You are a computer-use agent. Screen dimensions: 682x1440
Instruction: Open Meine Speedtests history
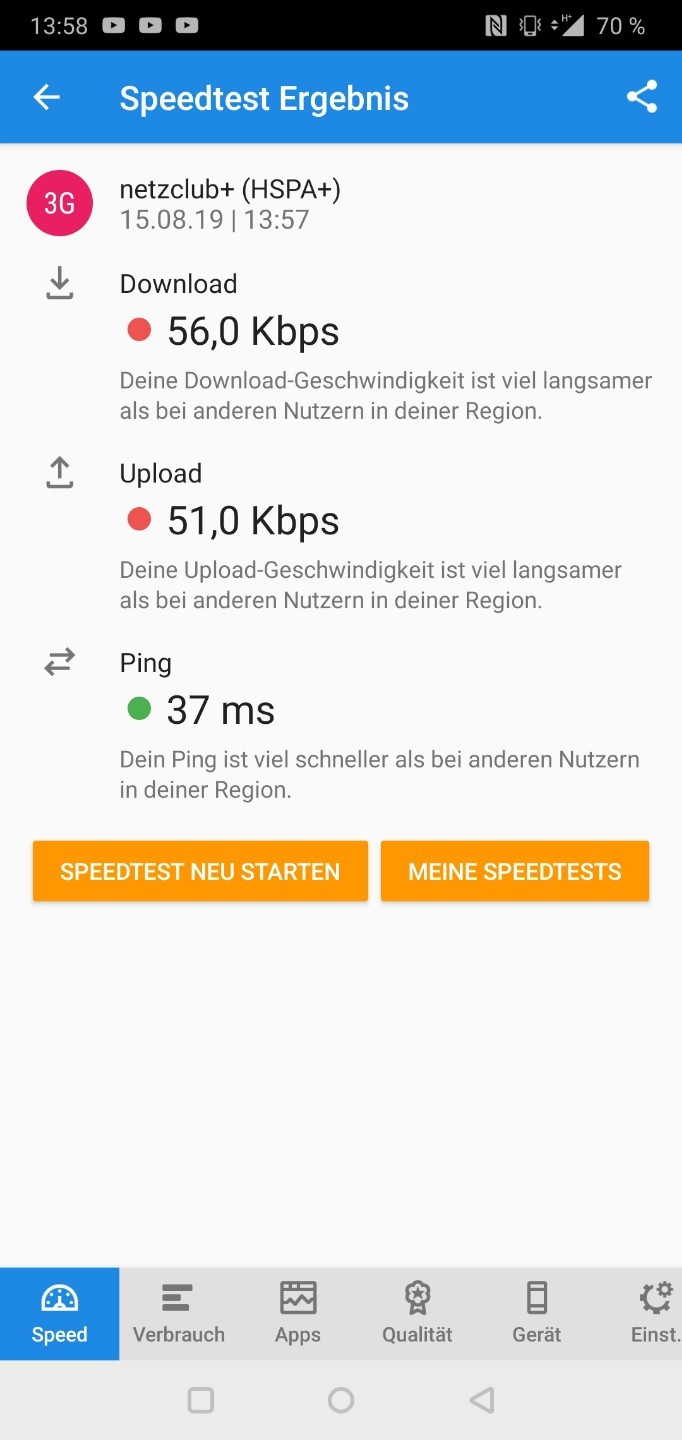pos(515,871)
